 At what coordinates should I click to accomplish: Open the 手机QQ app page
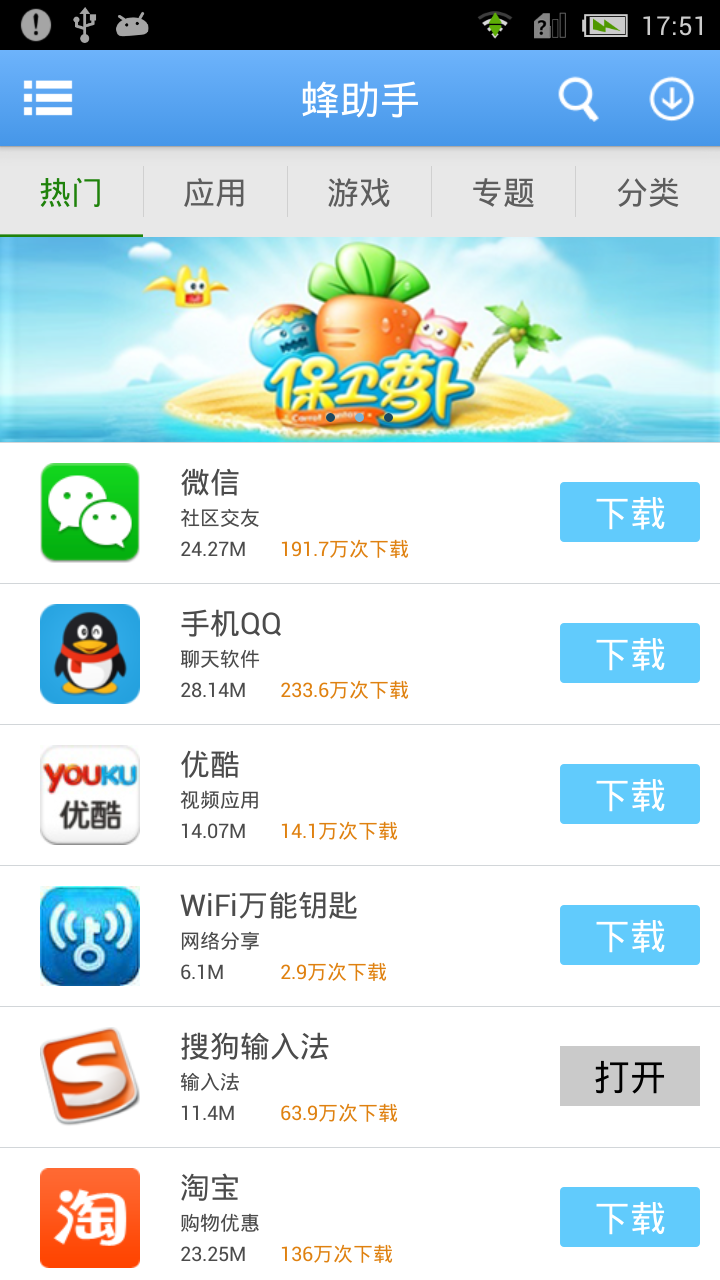pyautogui.click(x=300, y=654)
